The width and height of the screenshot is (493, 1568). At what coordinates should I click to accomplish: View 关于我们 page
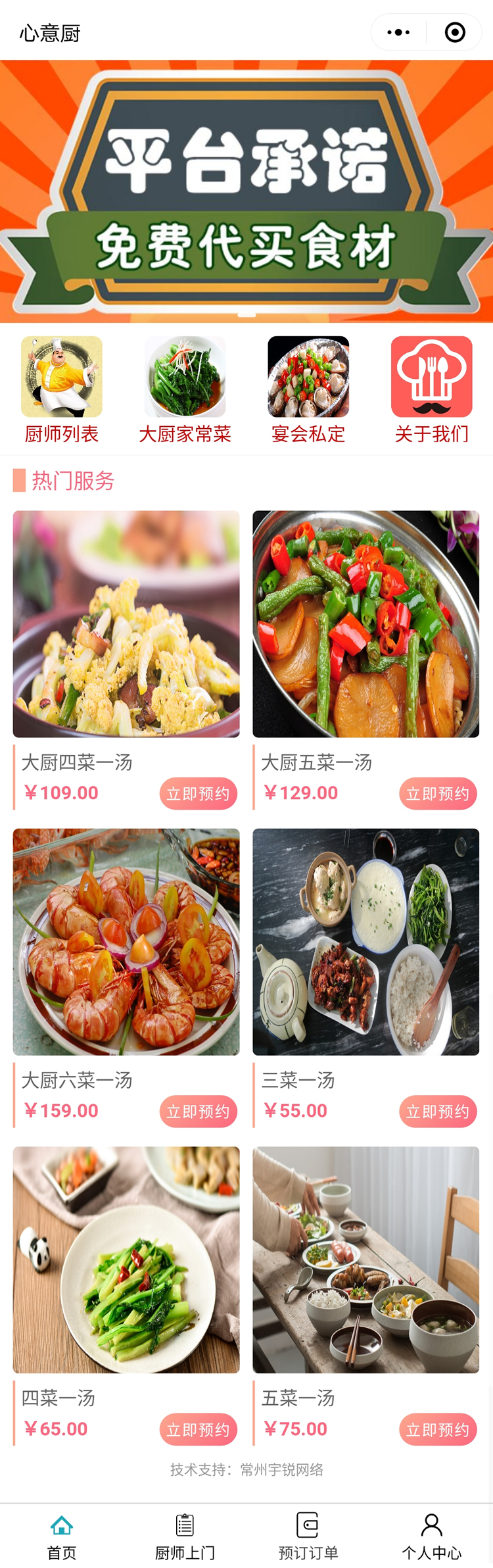pos(431,389)
